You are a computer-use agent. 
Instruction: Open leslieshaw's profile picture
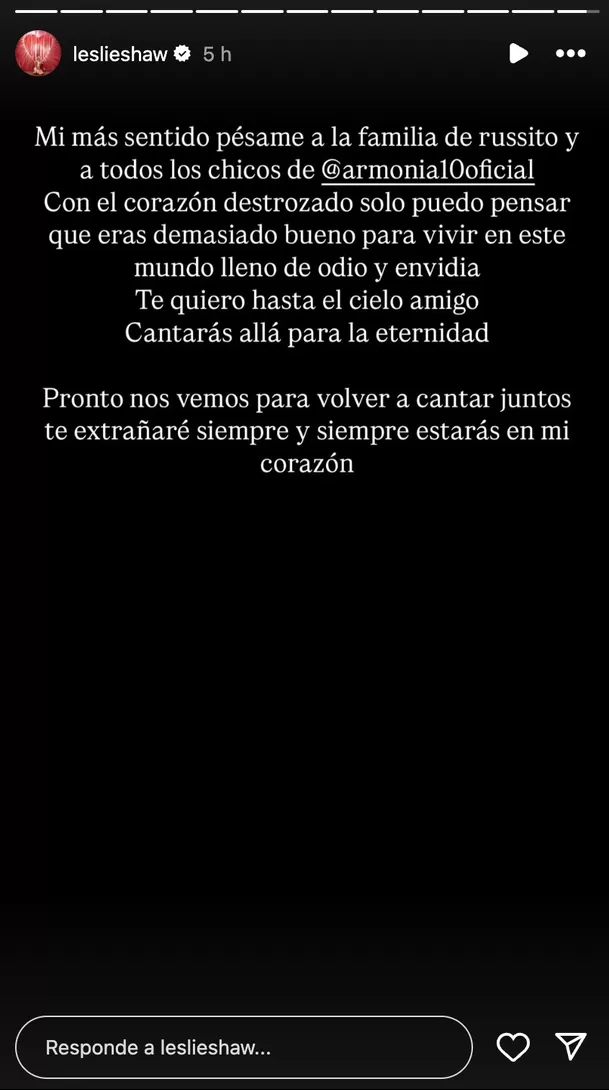[x=39, y=54]
